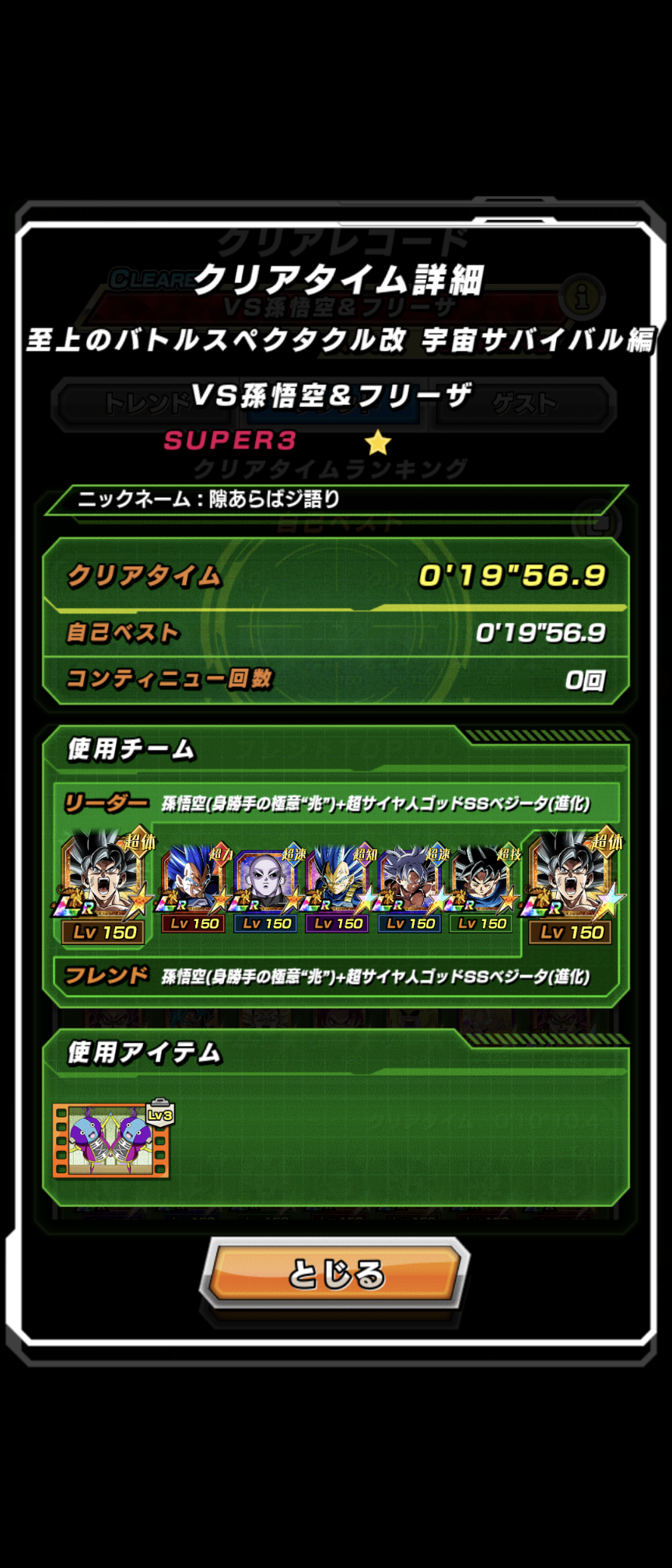Close the clear time details dialog
Screen dimensions: 672x1568
(x=335, y=1274)
